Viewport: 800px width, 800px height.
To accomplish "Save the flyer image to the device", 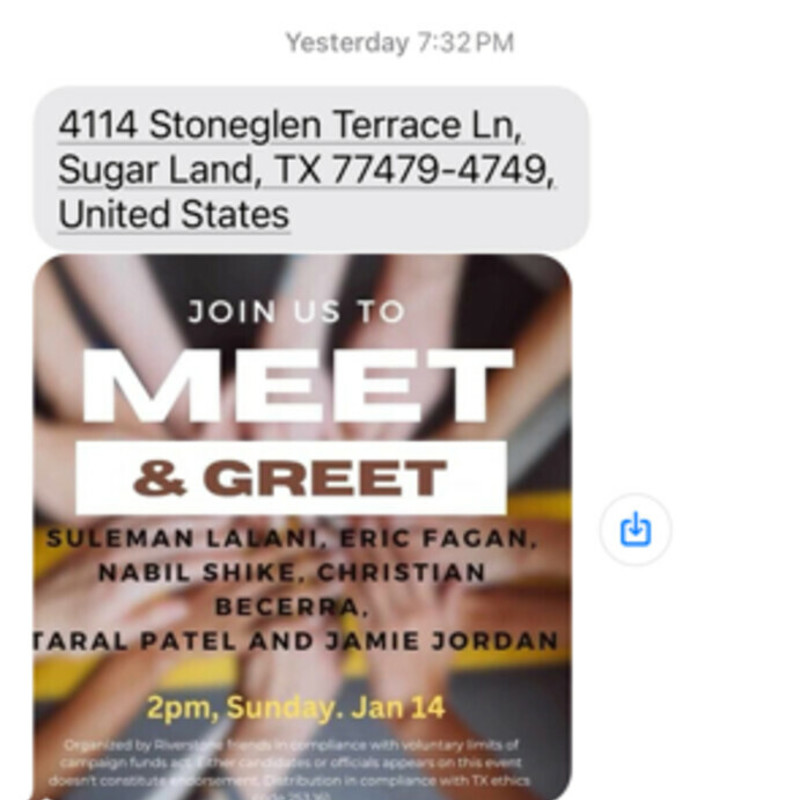I will tap(635, 529).
